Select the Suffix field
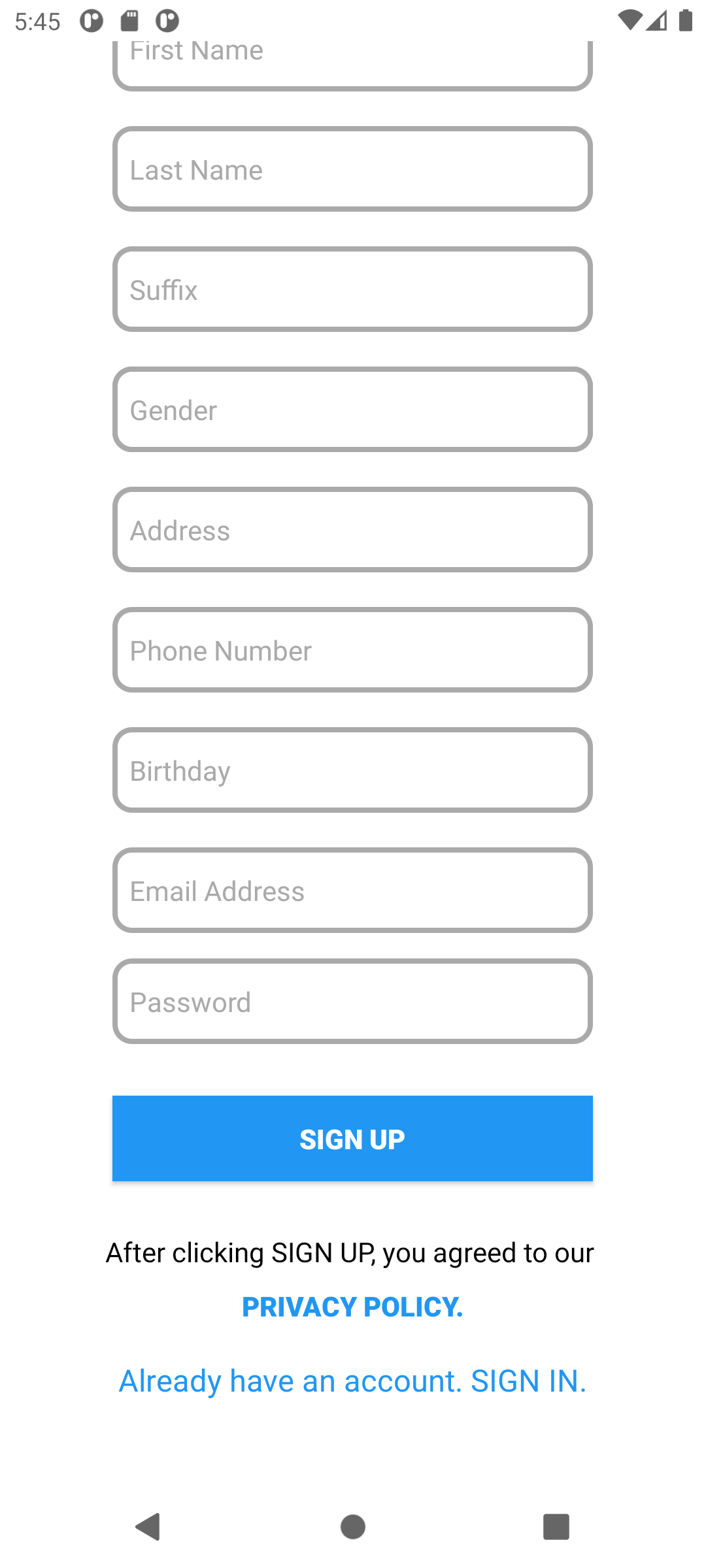The image size is (706, 1568). click(352, 289)
